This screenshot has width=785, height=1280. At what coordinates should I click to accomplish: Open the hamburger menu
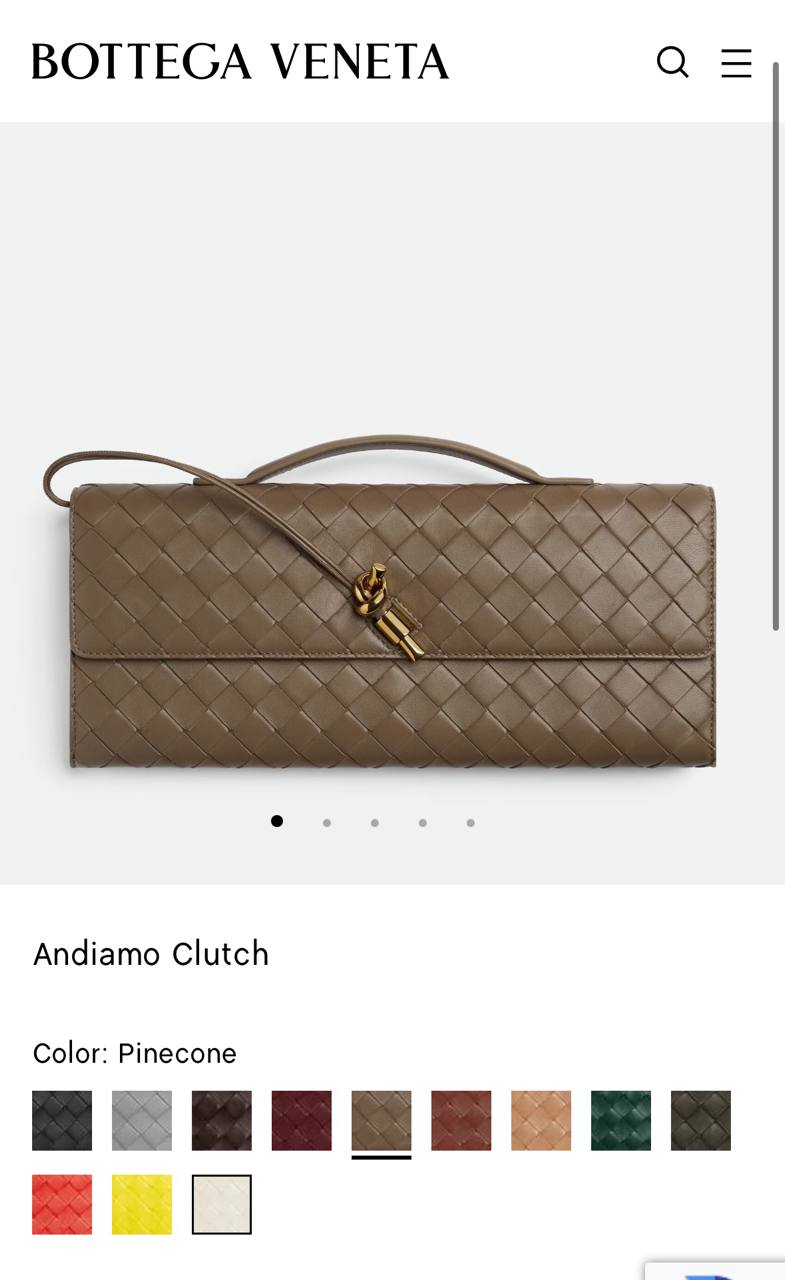click(x=736, y=62)
